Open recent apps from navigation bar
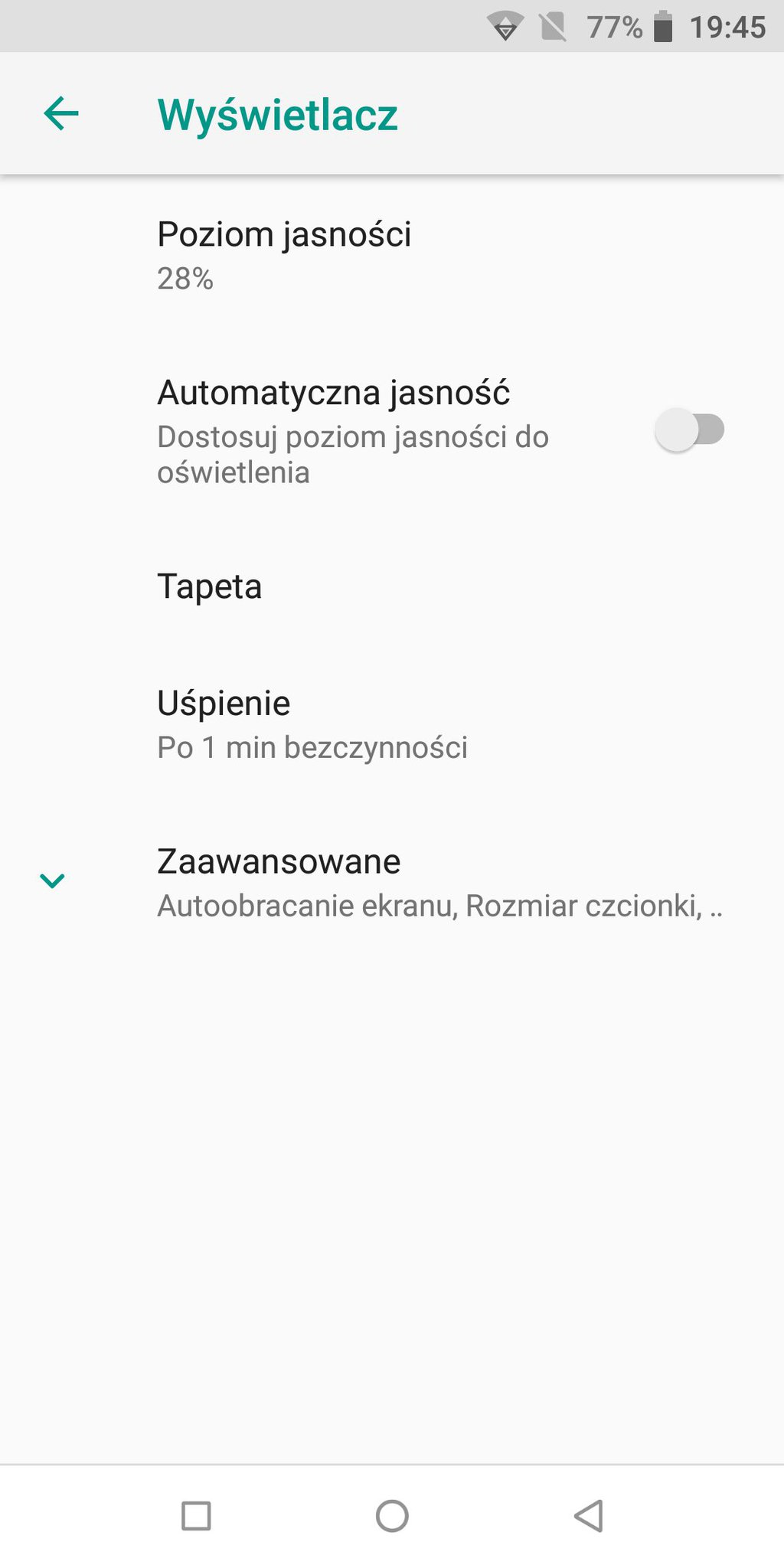 (196, 1516)
